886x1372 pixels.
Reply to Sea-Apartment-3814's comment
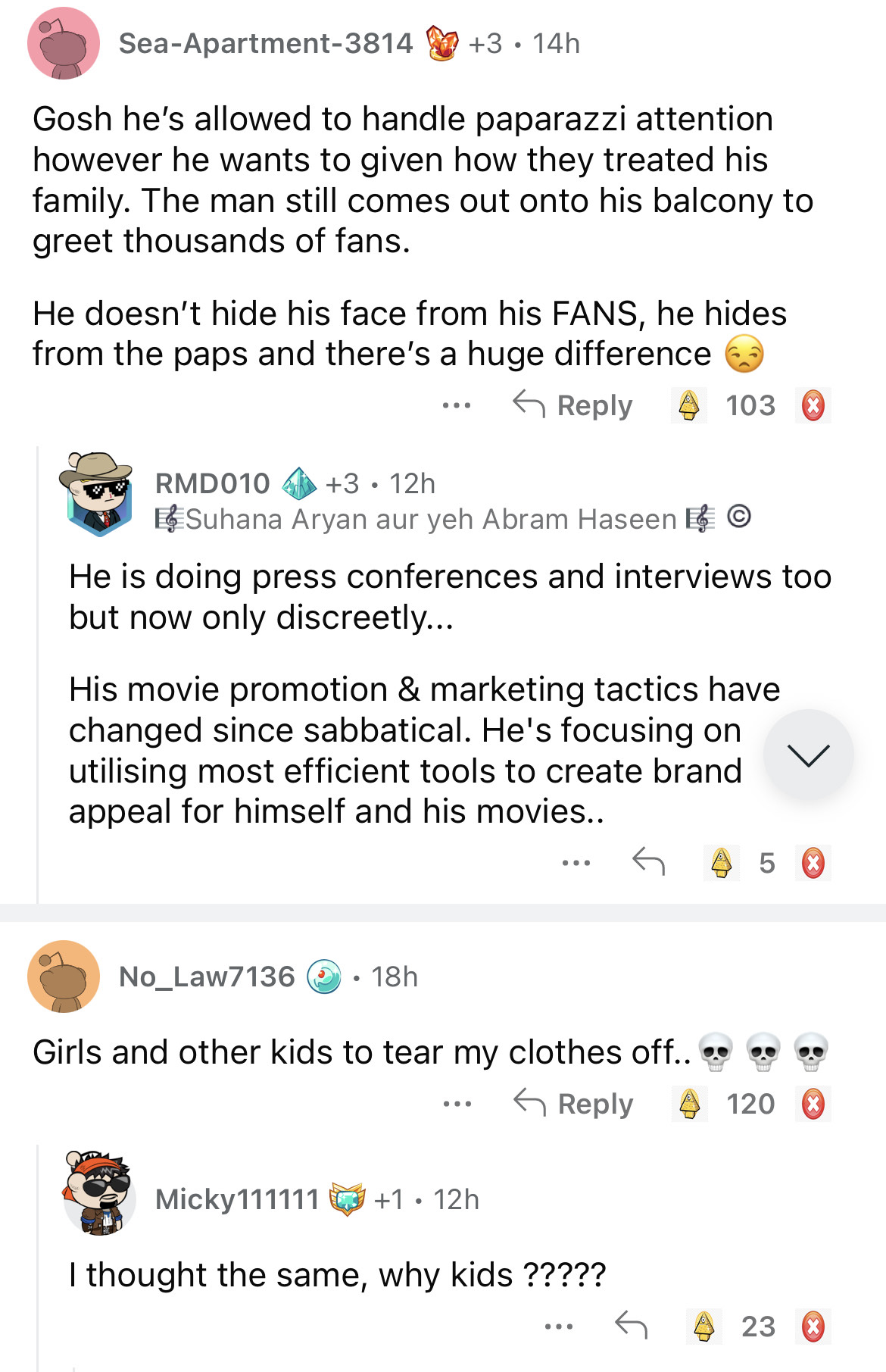tap(573, 405)
